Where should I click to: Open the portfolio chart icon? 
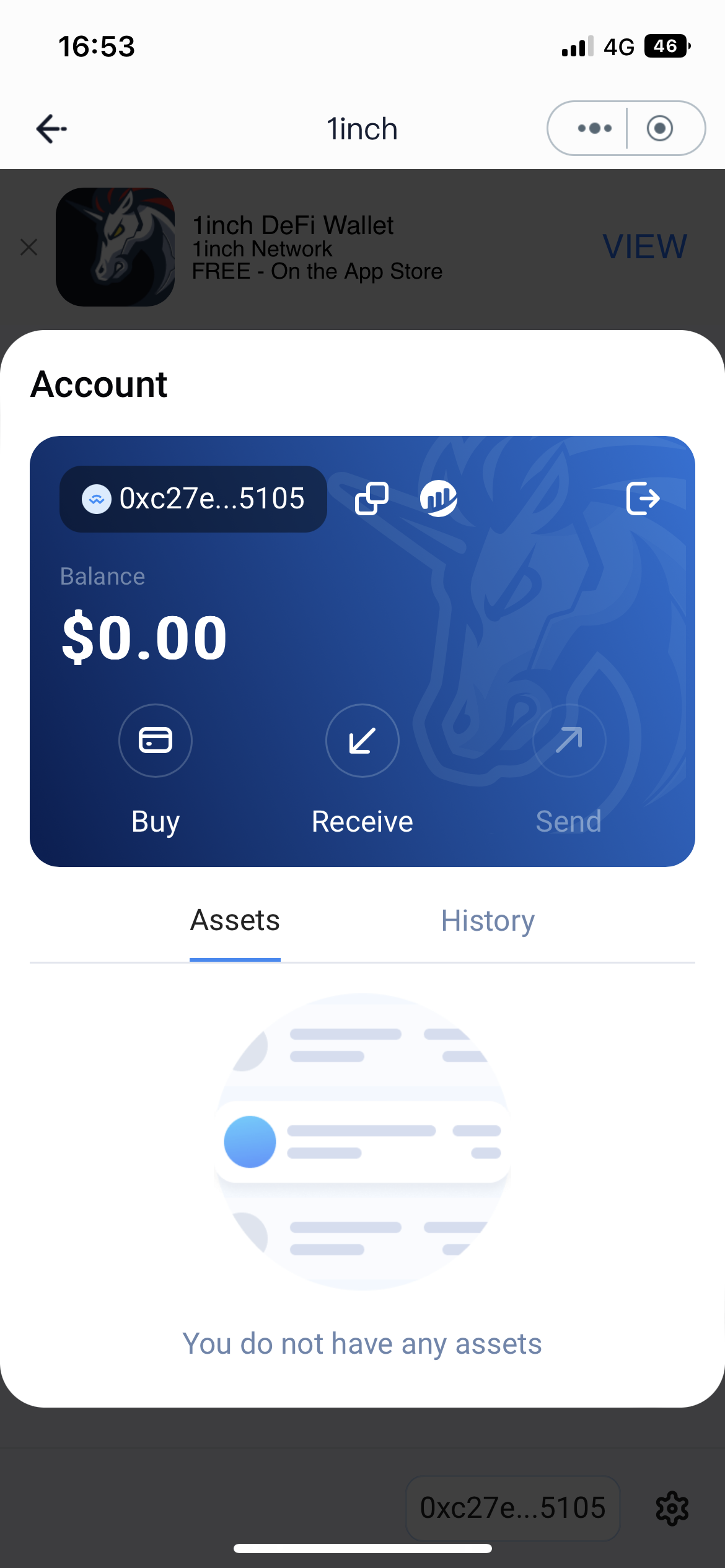click(439, 499)
